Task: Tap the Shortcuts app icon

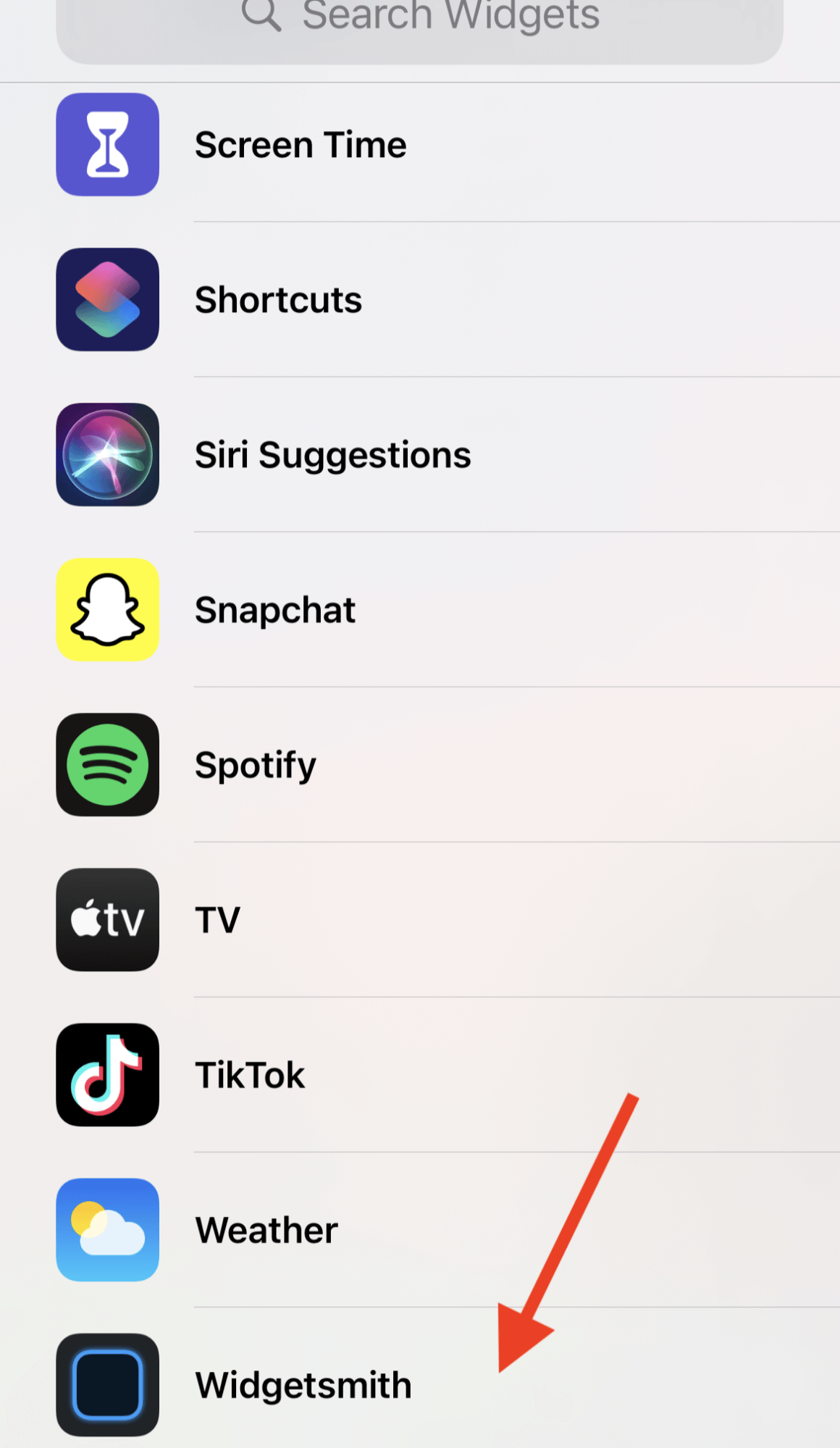Action: tap(107, 299)
